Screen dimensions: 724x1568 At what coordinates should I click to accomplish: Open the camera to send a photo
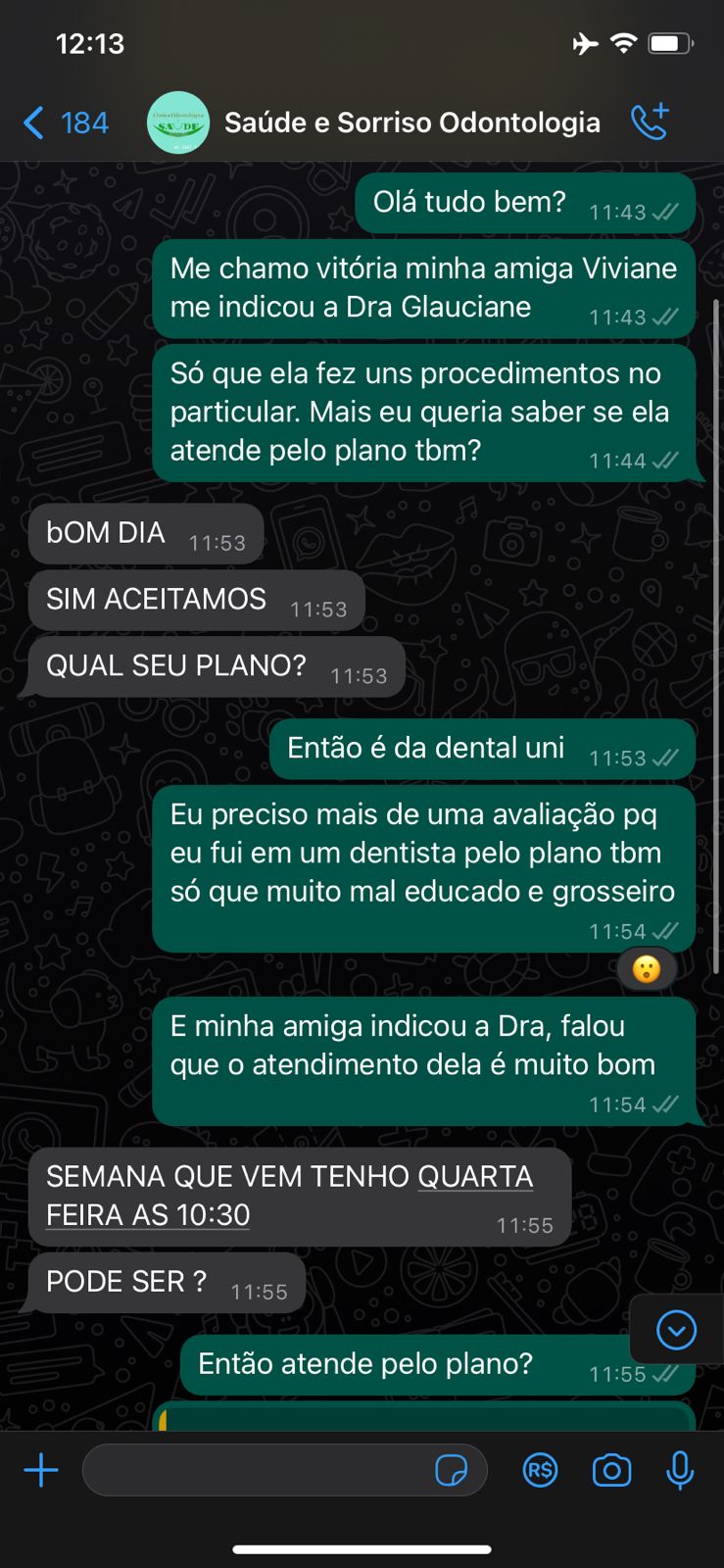pyautogui.click(x=611, y=1470)
